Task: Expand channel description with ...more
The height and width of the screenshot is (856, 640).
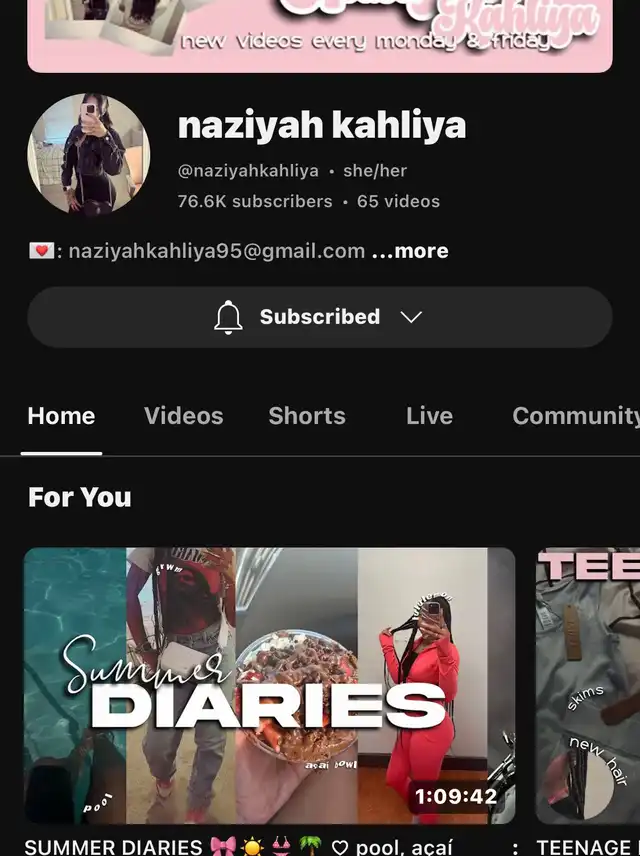Action: pyautogui.click(x=410, y=251)
